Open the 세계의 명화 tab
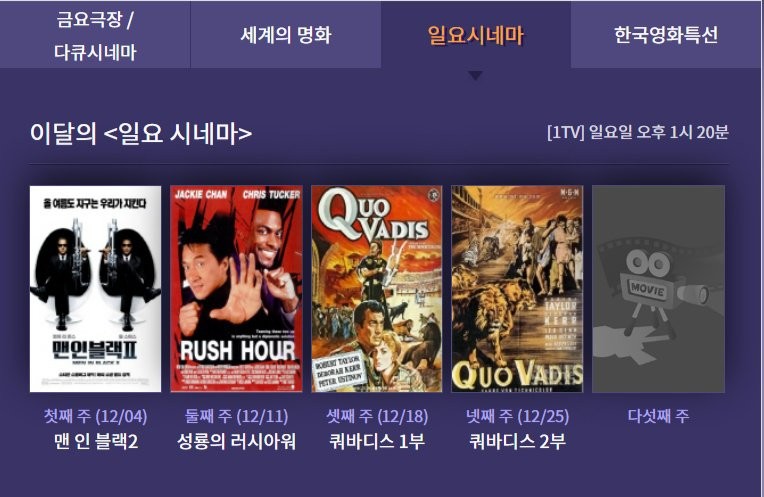The image size is (764, 497). [285, 36]
